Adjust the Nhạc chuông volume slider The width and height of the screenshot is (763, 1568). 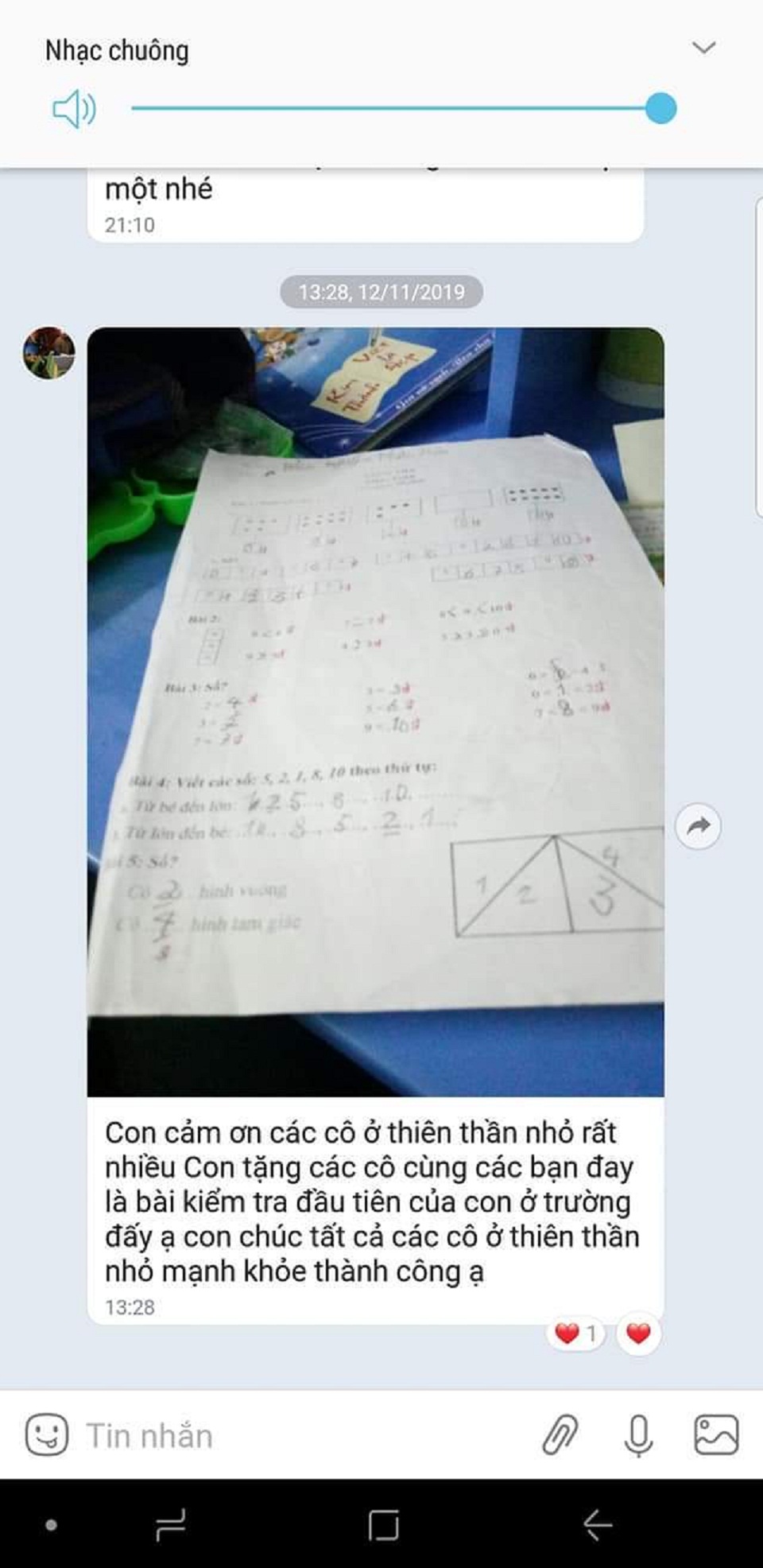coord(660,108)
